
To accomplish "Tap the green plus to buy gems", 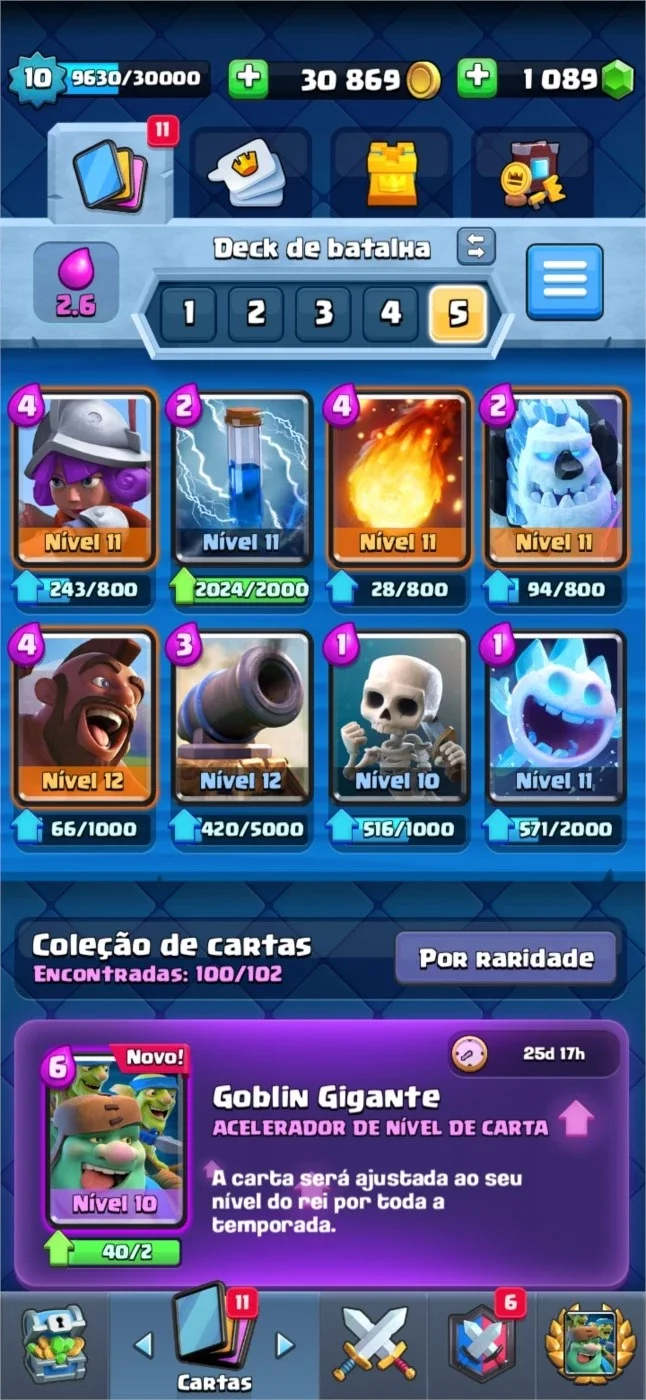I will coord(478,79).
